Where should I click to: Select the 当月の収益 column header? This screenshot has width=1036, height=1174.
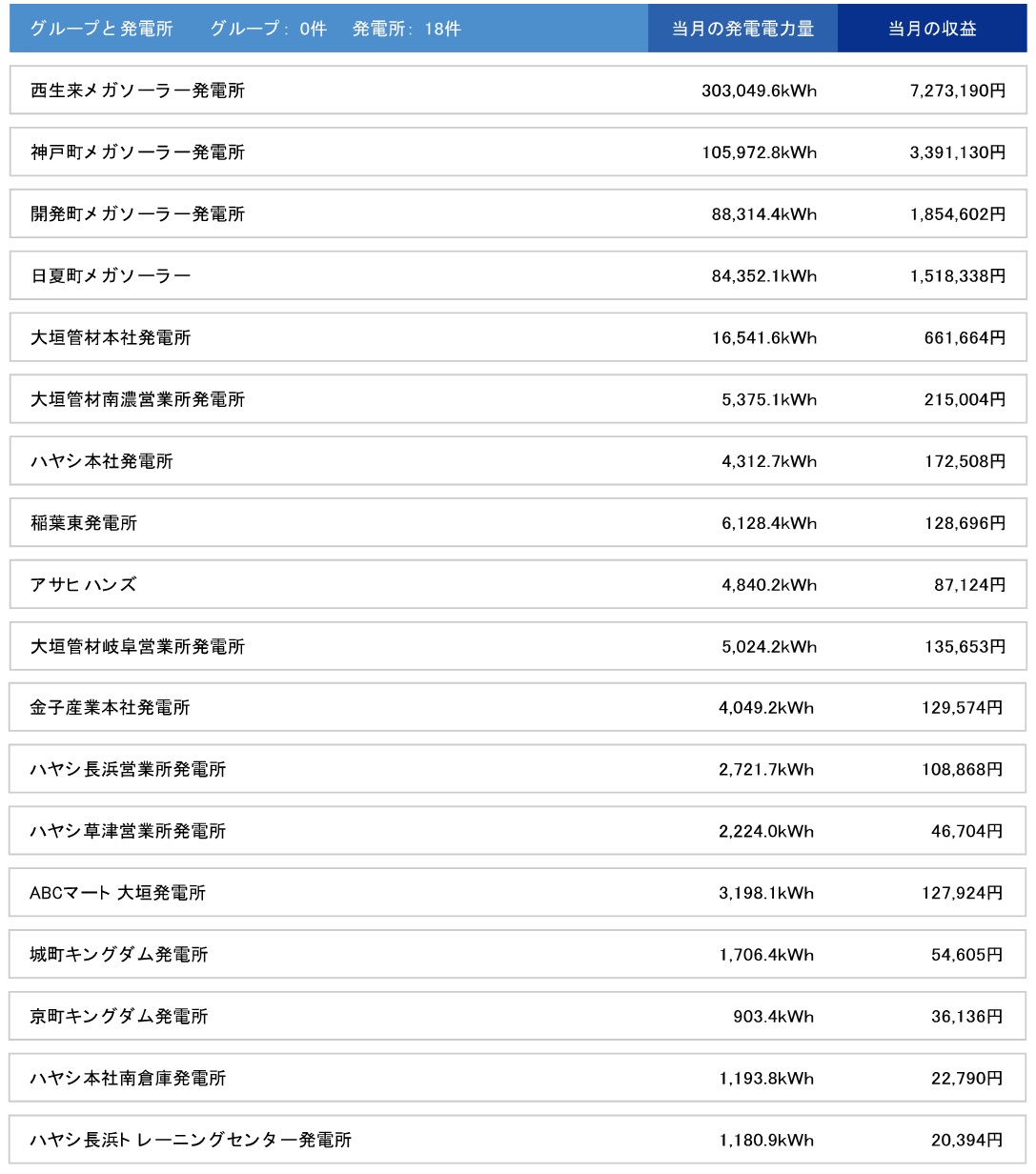click(x=931, y=29)
